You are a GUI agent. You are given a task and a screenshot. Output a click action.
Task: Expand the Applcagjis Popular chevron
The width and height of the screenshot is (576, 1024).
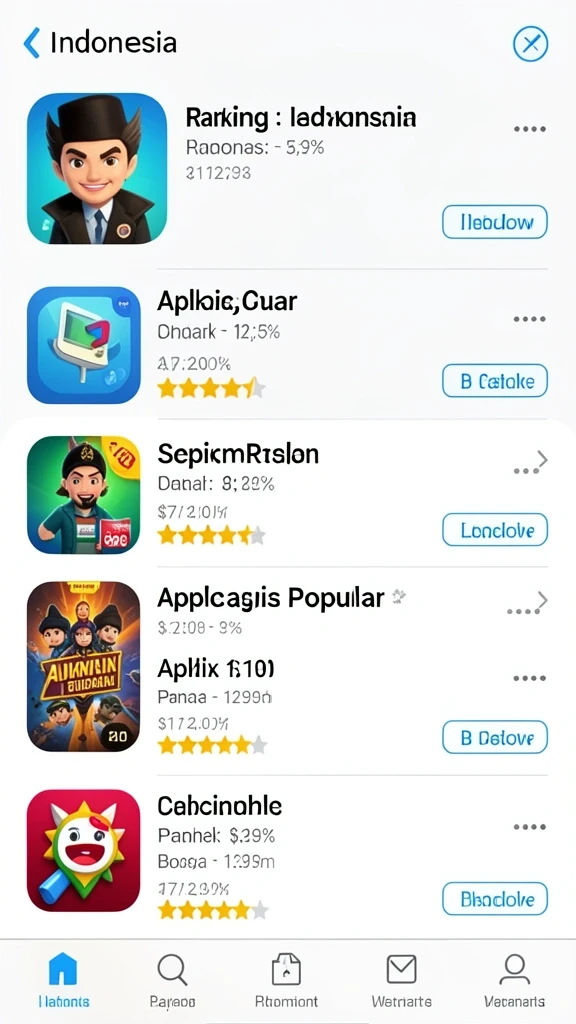coord(542,600)
